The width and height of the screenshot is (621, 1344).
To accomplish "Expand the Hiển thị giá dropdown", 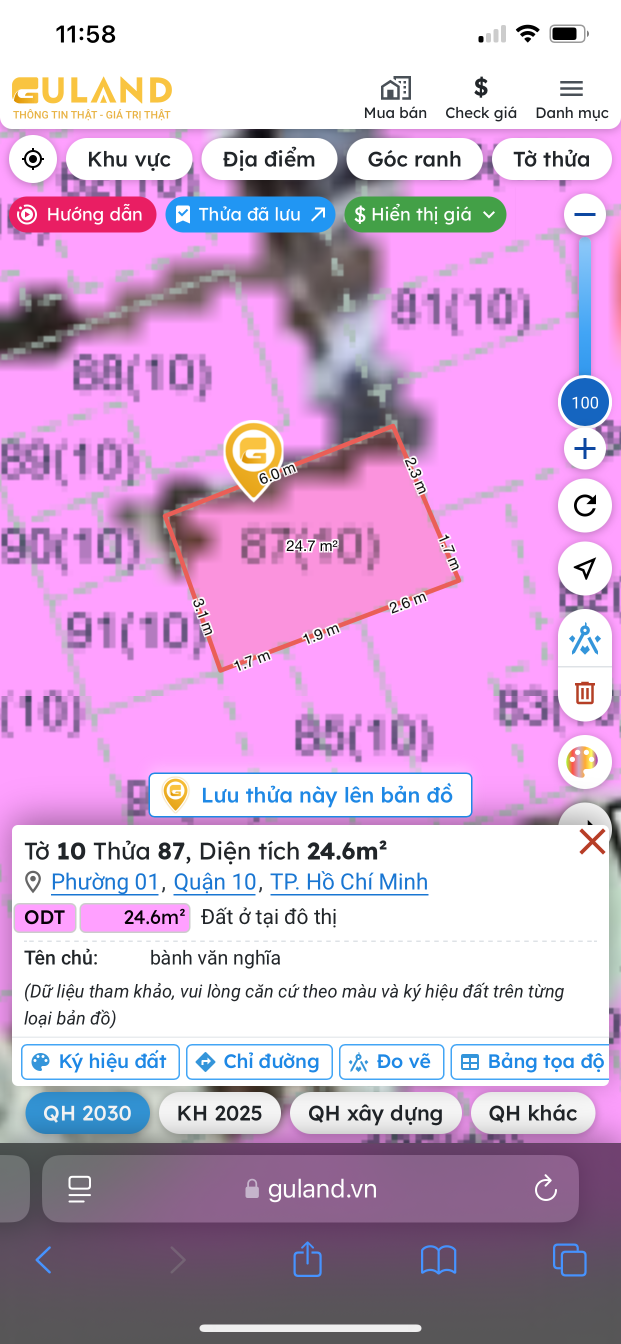I will (x=425, y=214).
